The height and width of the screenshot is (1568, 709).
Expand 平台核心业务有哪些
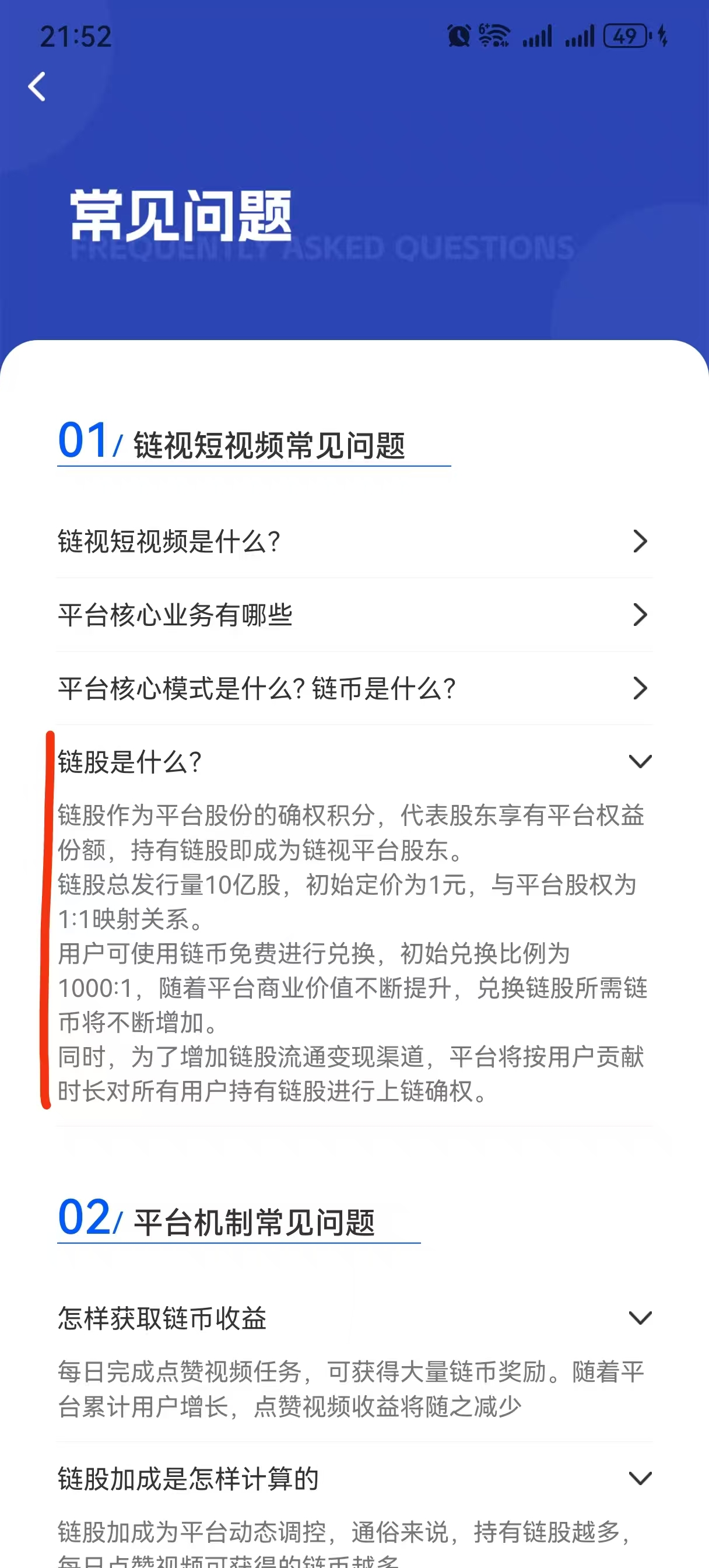tap(354, 615)
